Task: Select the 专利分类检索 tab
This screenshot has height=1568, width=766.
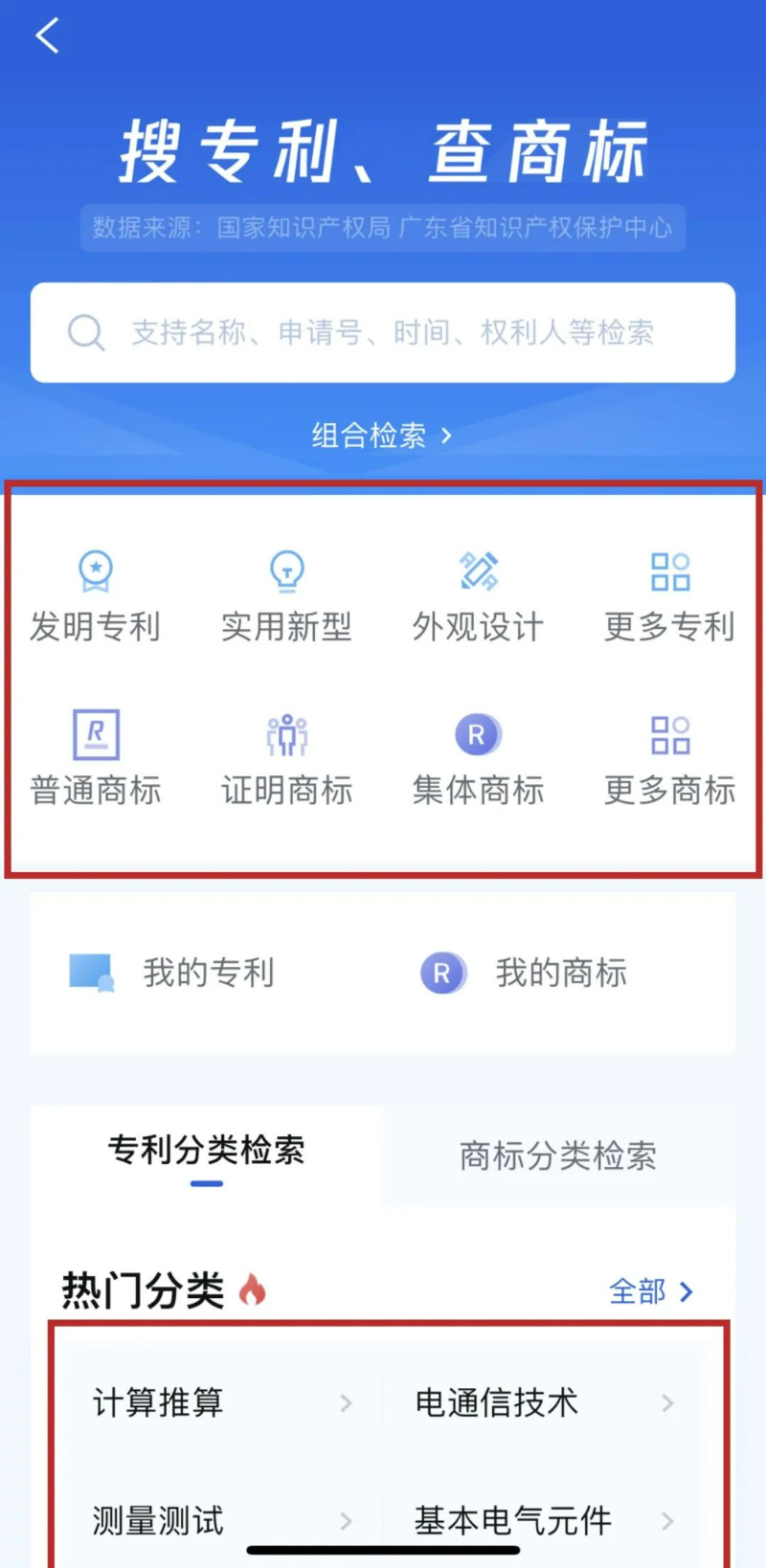Action: [x=206, y=1153]
